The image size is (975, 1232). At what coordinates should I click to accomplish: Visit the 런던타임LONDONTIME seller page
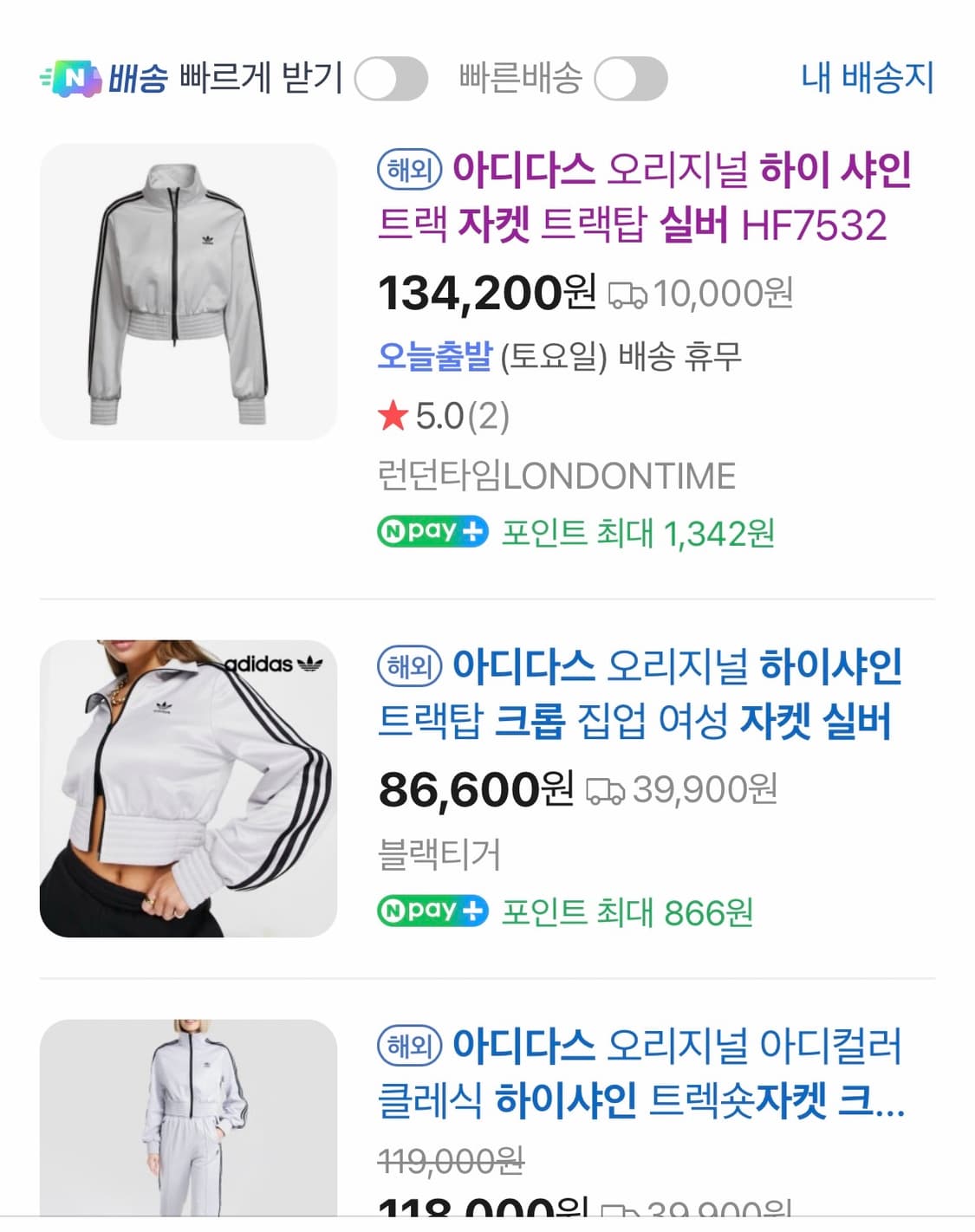tap(559, 474)
